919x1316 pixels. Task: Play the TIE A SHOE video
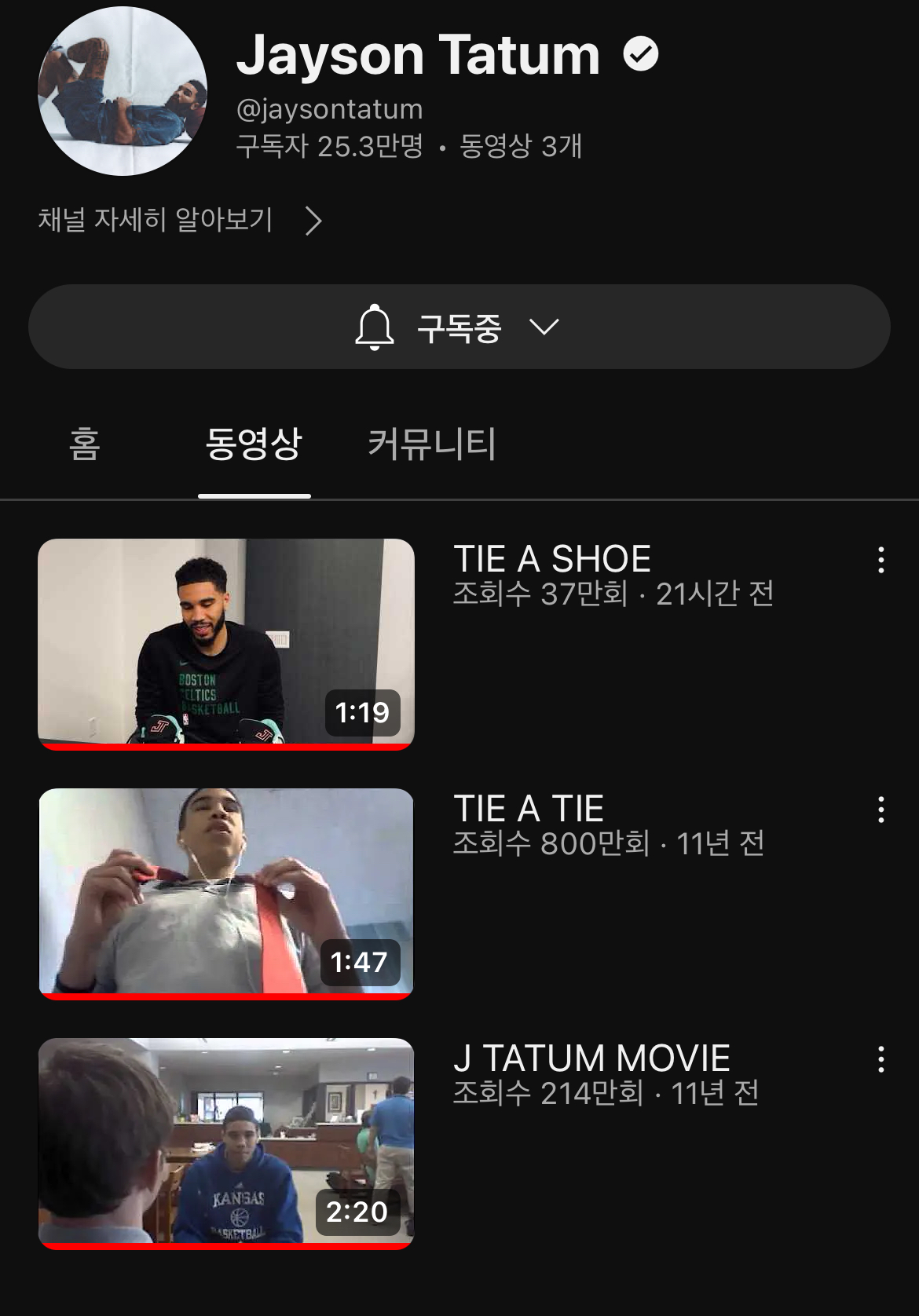[x=226, y=644]
